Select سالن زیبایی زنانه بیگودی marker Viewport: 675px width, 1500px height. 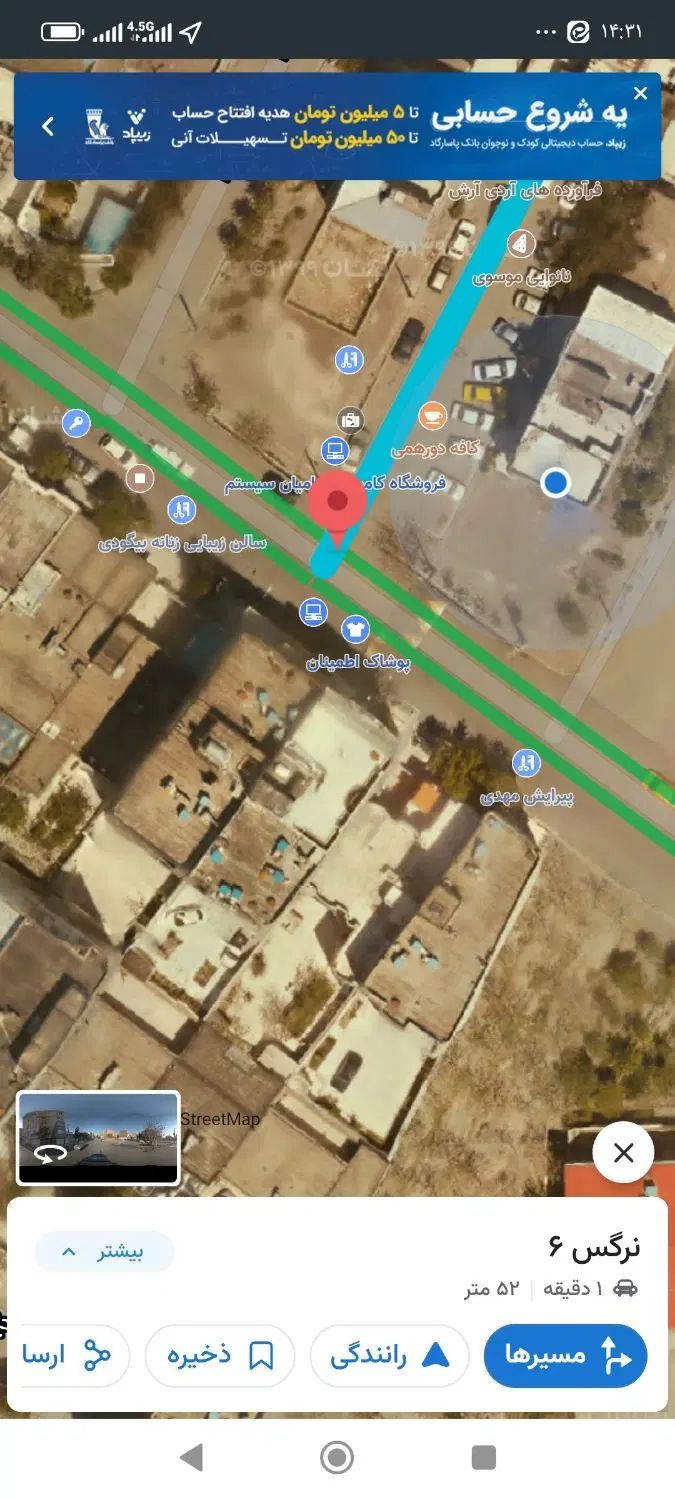point(181,510)
